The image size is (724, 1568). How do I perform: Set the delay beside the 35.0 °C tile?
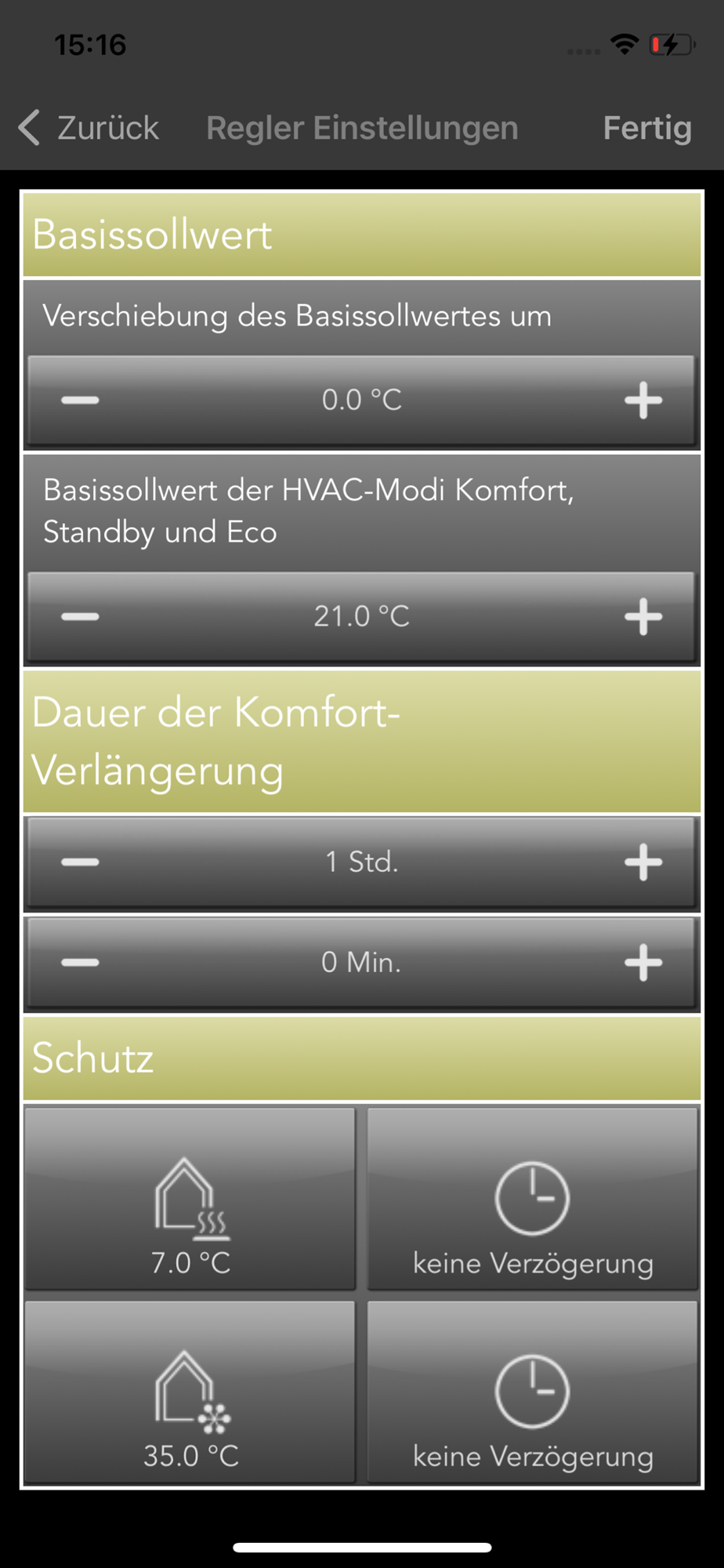coord(533,1392)
